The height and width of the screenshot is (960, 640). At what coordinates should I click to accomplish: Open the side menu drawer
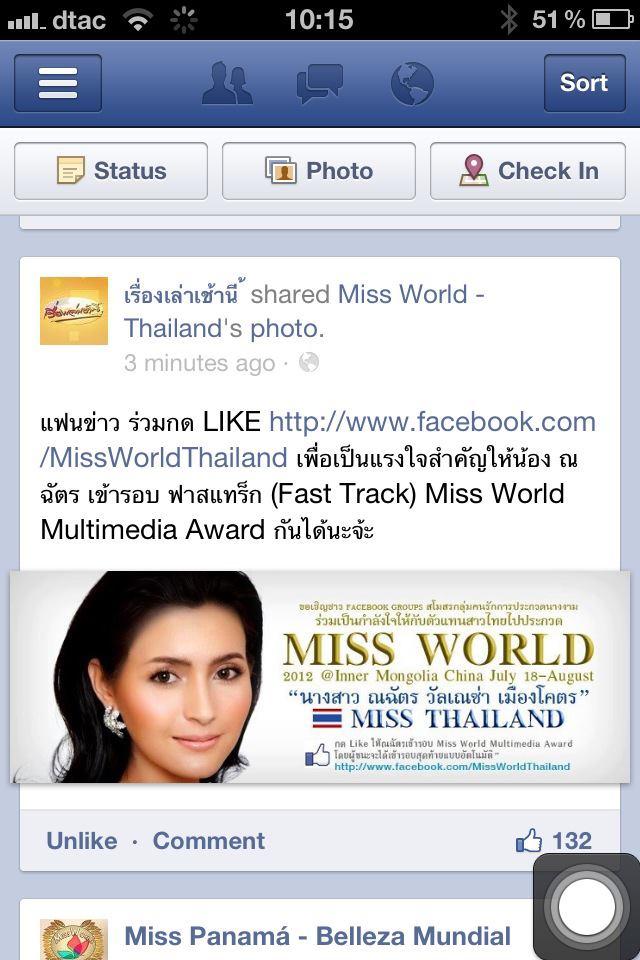coord(57,83)
